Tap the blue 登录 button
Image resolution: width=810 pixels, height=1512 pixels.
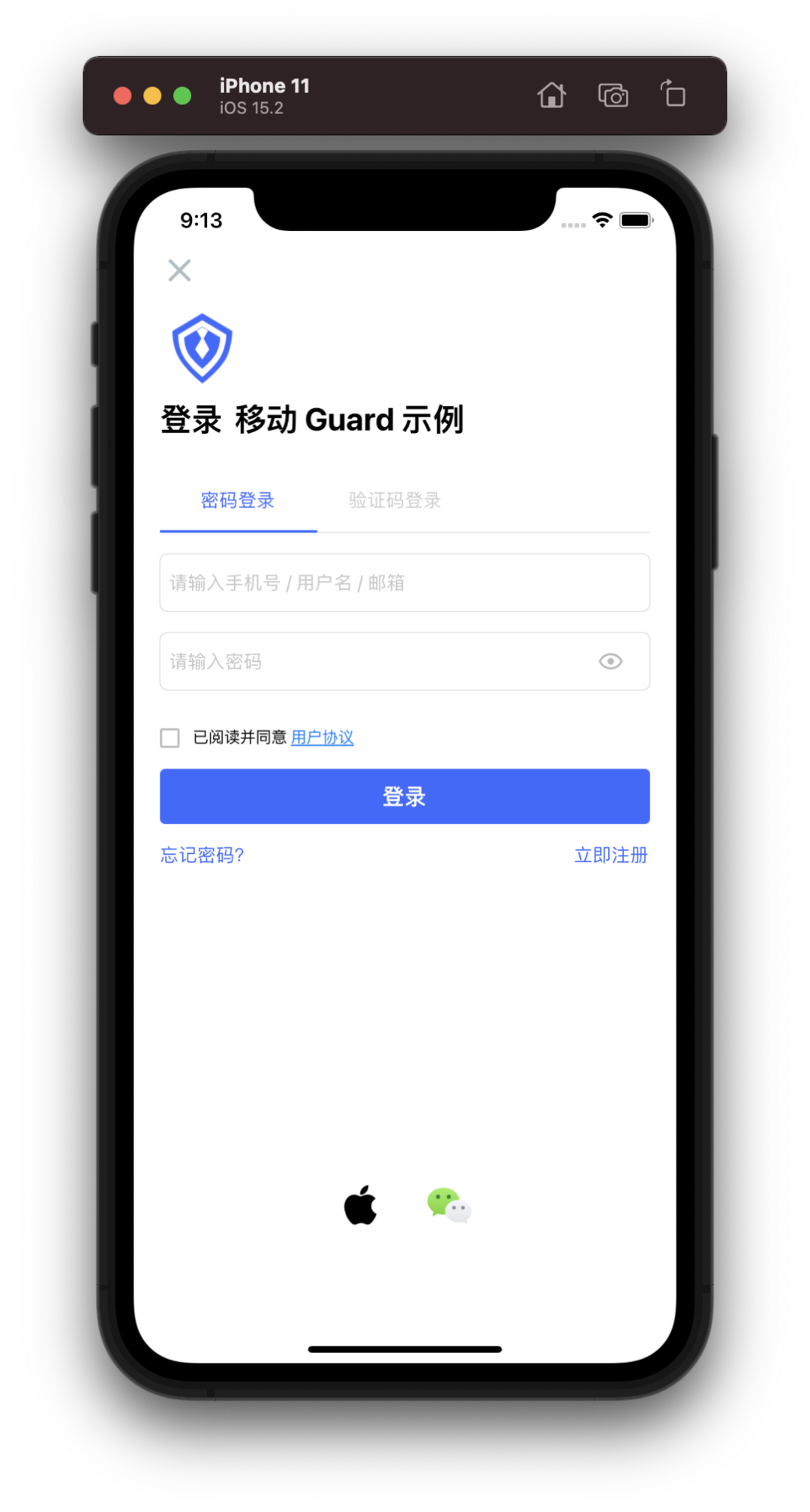pos(404,796)
